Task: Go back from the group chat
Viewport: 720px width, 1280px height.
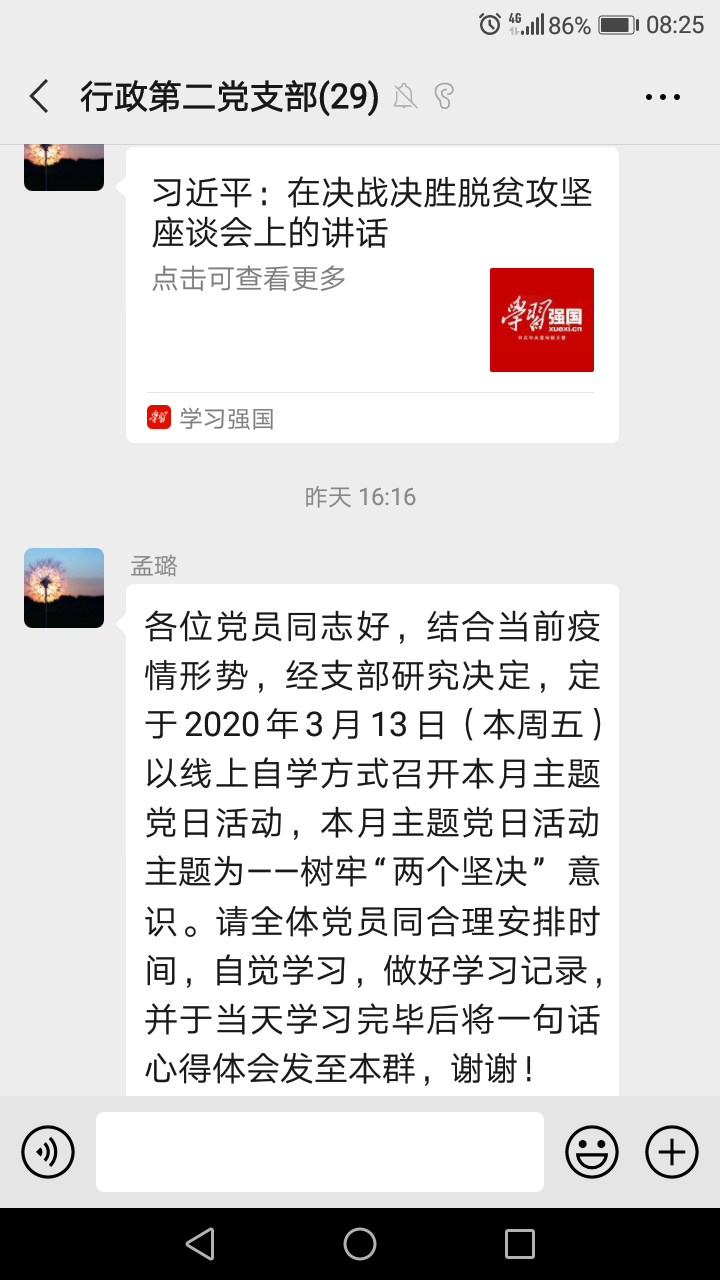Action: tap(39, 97)
